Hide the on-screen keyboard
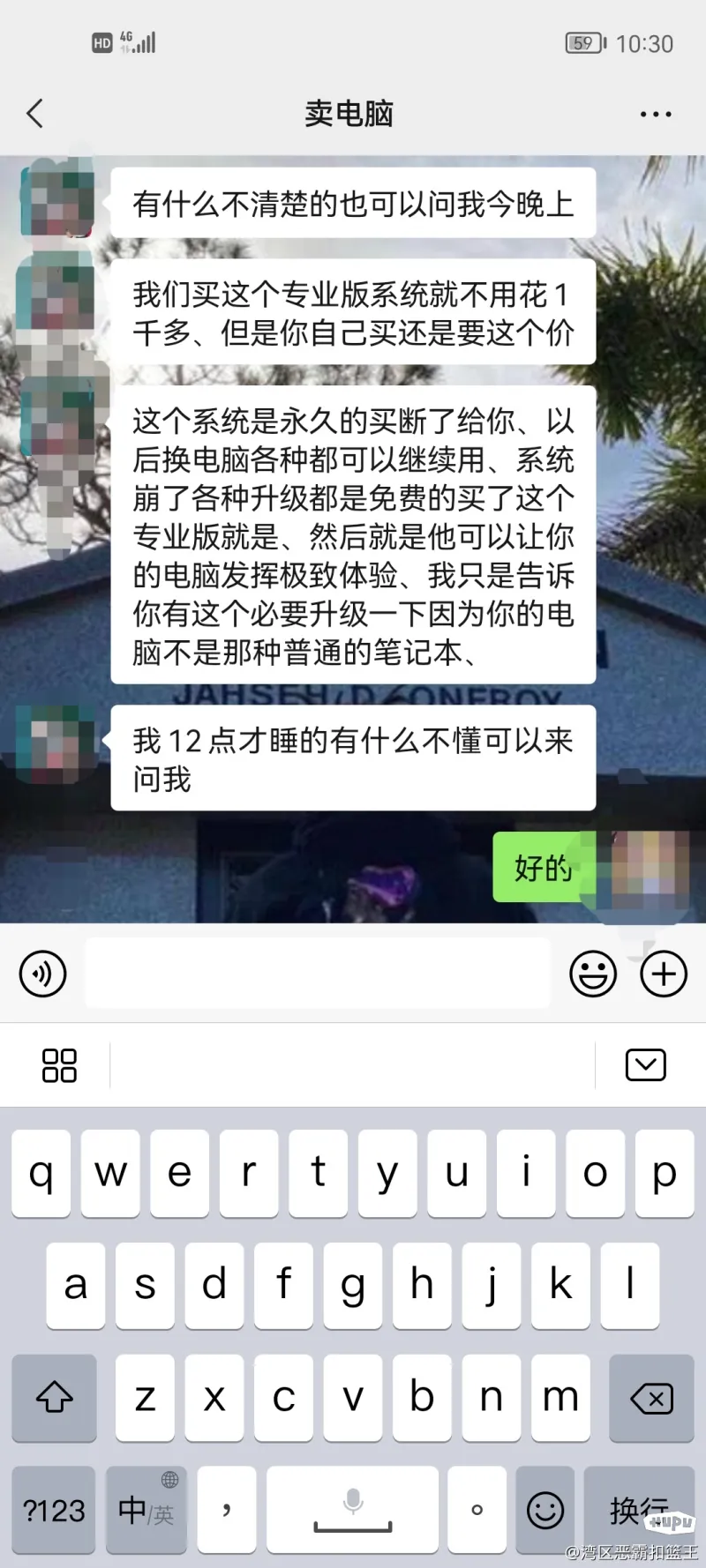Viewport: 706px width, 1568px height. pyautogui.click(x=645, y=1065)
